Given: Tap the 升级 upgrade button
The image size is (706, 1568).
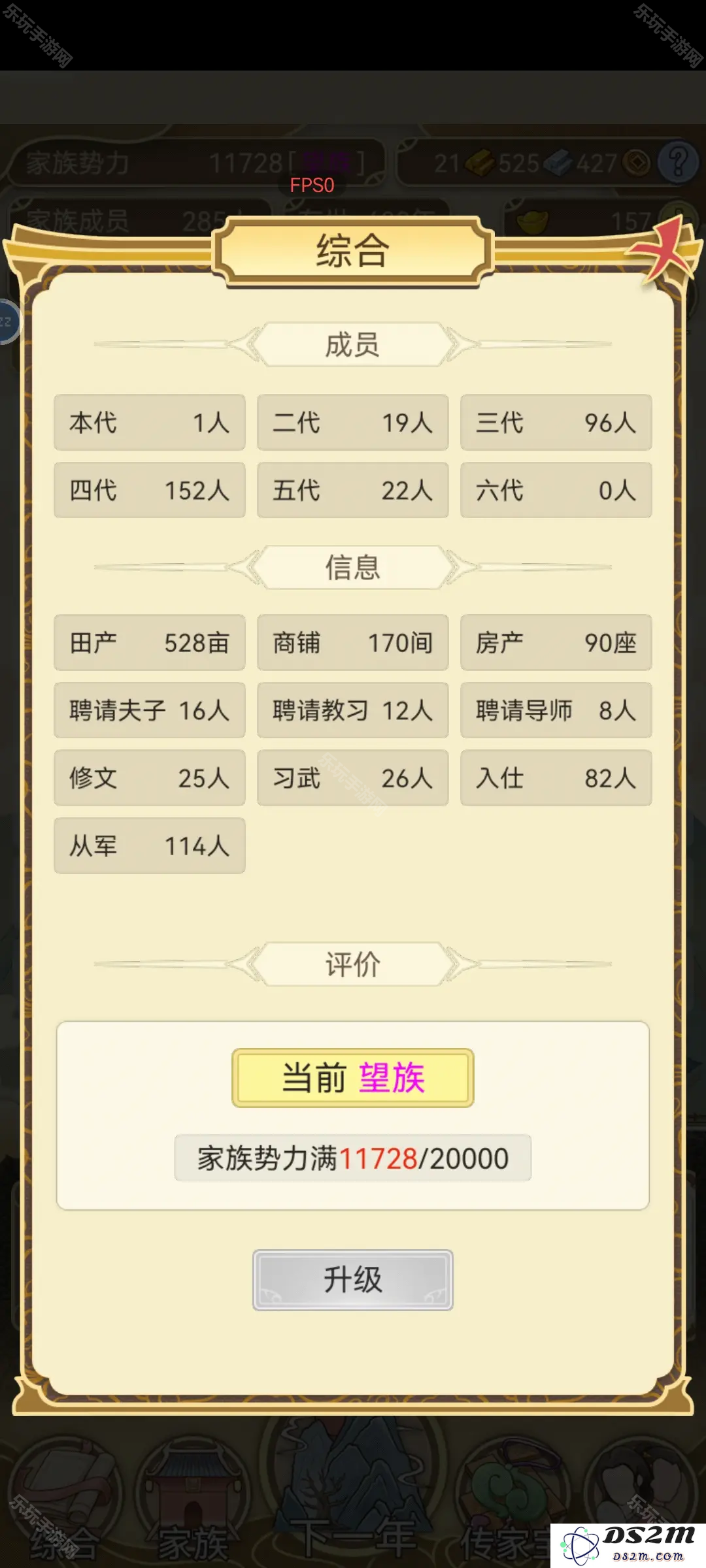Looking at the screenshot, I should coord(352,1280).
